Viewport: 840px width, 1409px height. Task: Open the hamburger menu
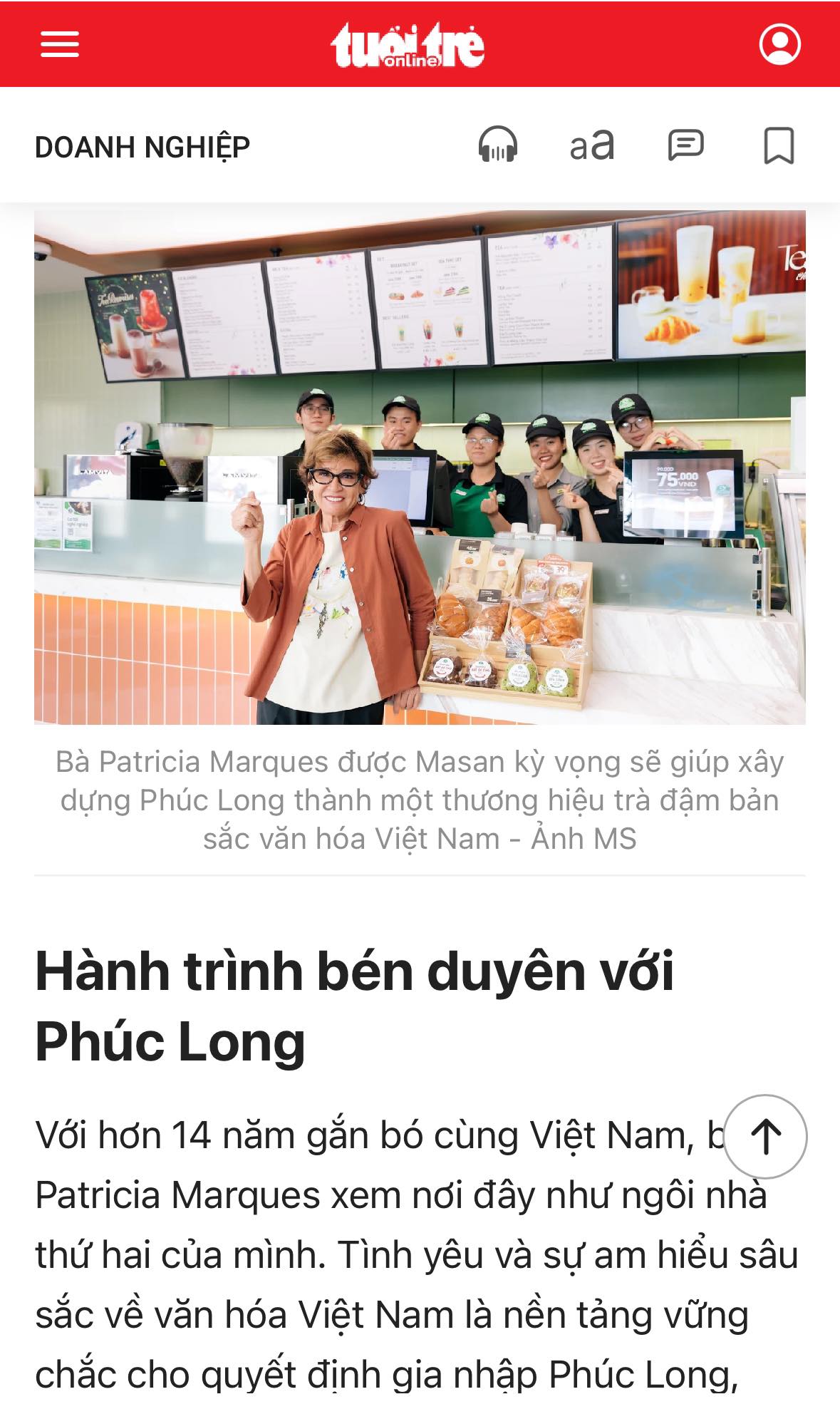[60, 44]
